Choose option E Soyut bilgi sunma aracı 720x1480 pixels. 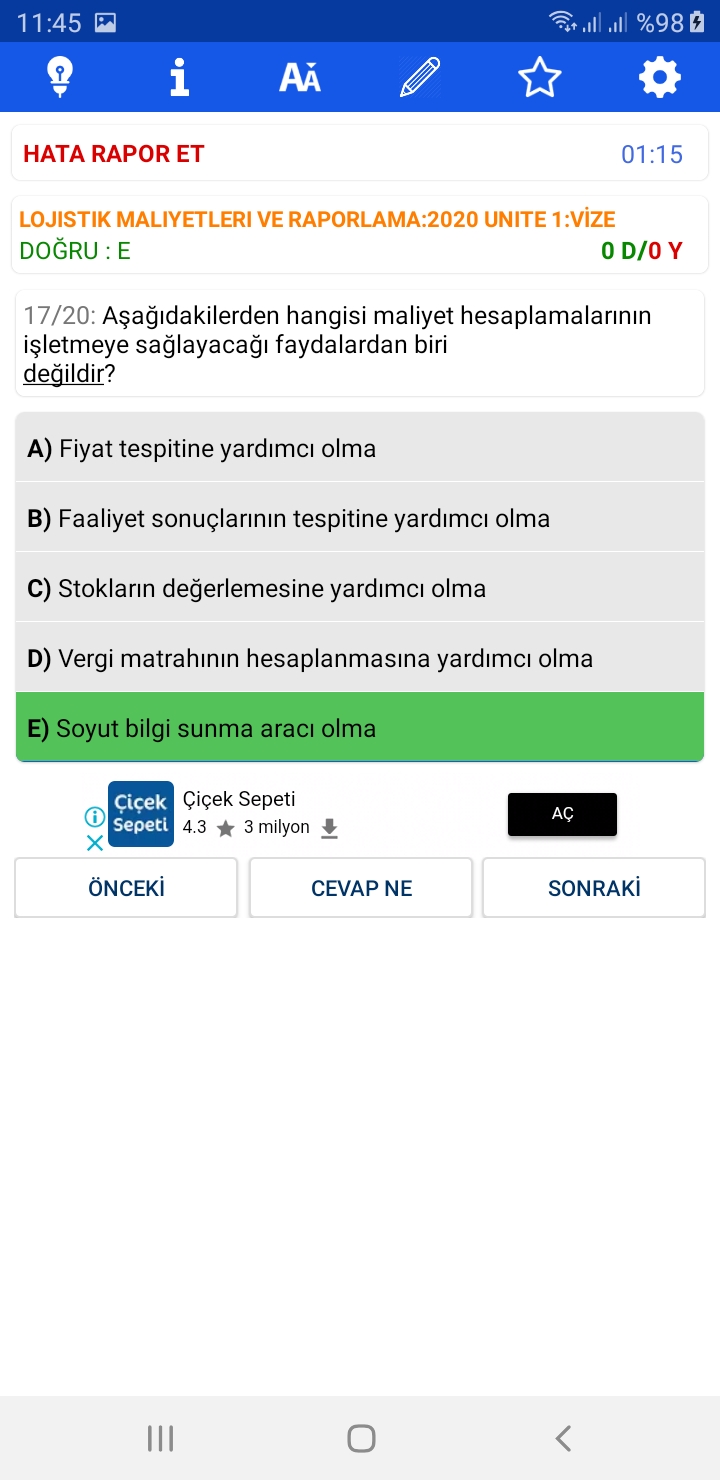click(360, 728)
